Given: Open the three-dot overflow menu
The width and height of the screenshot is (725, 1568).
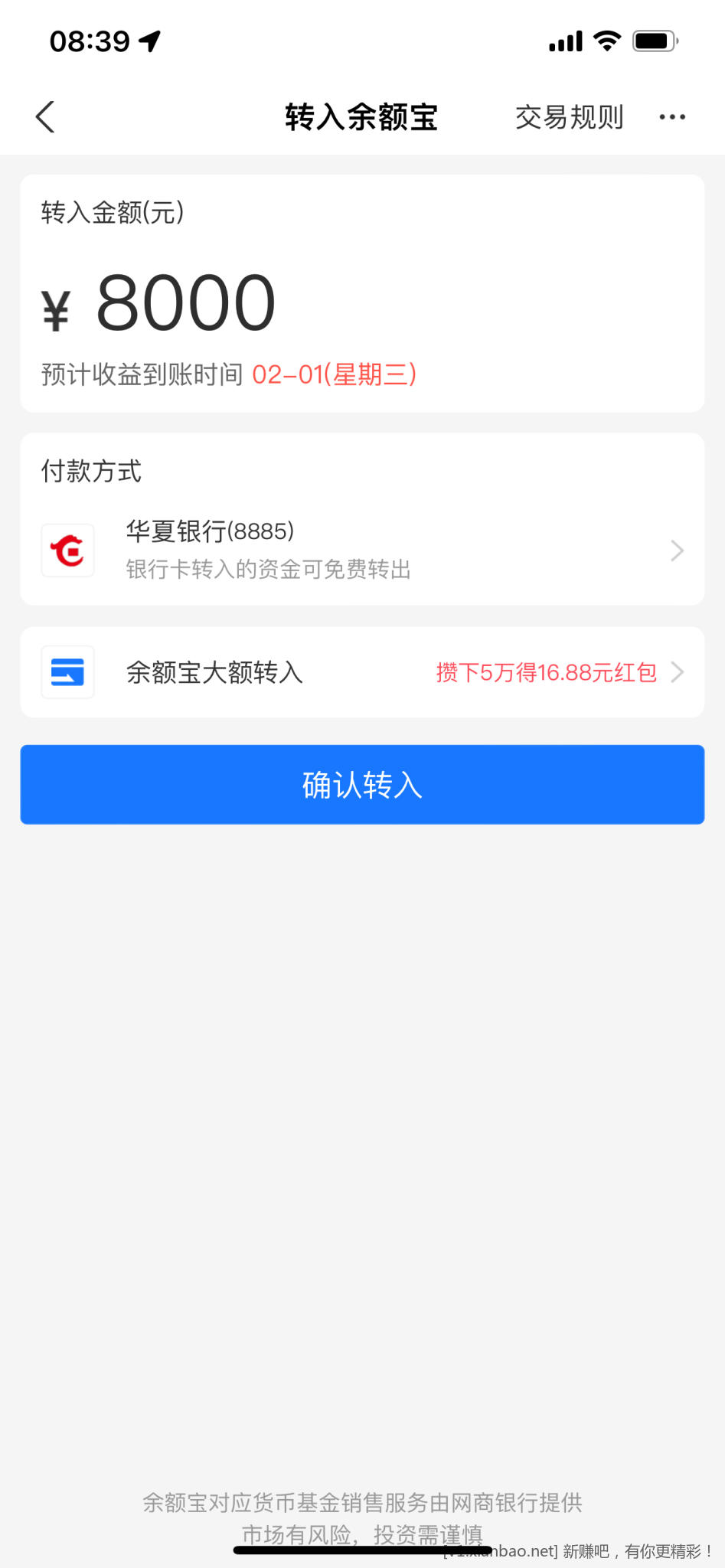Looking at the screenshot, I should tap(671, 117).
